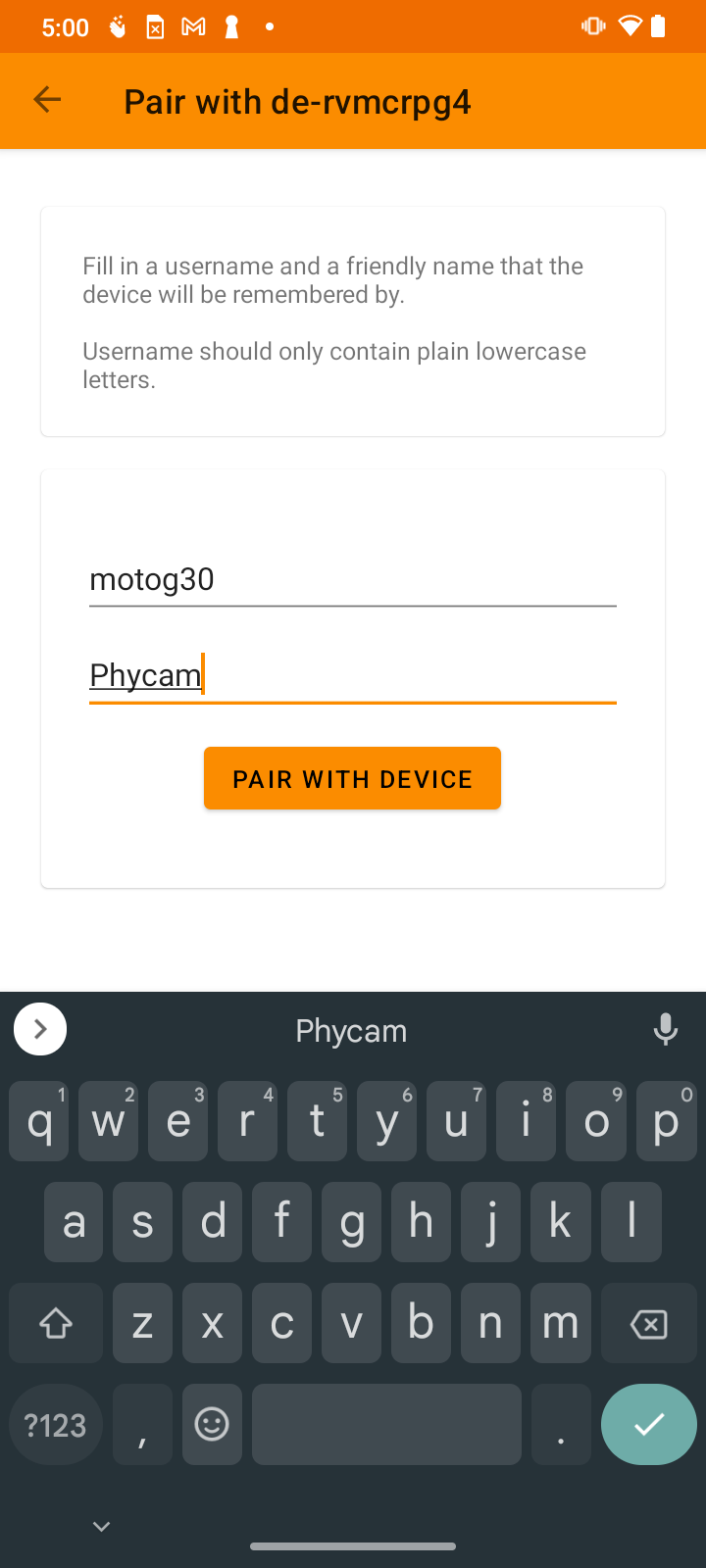Expand the keyboard suggestion toolbar arrow
The image size is (706, 1568).
pyautogui.click(x=40, y=1029)
